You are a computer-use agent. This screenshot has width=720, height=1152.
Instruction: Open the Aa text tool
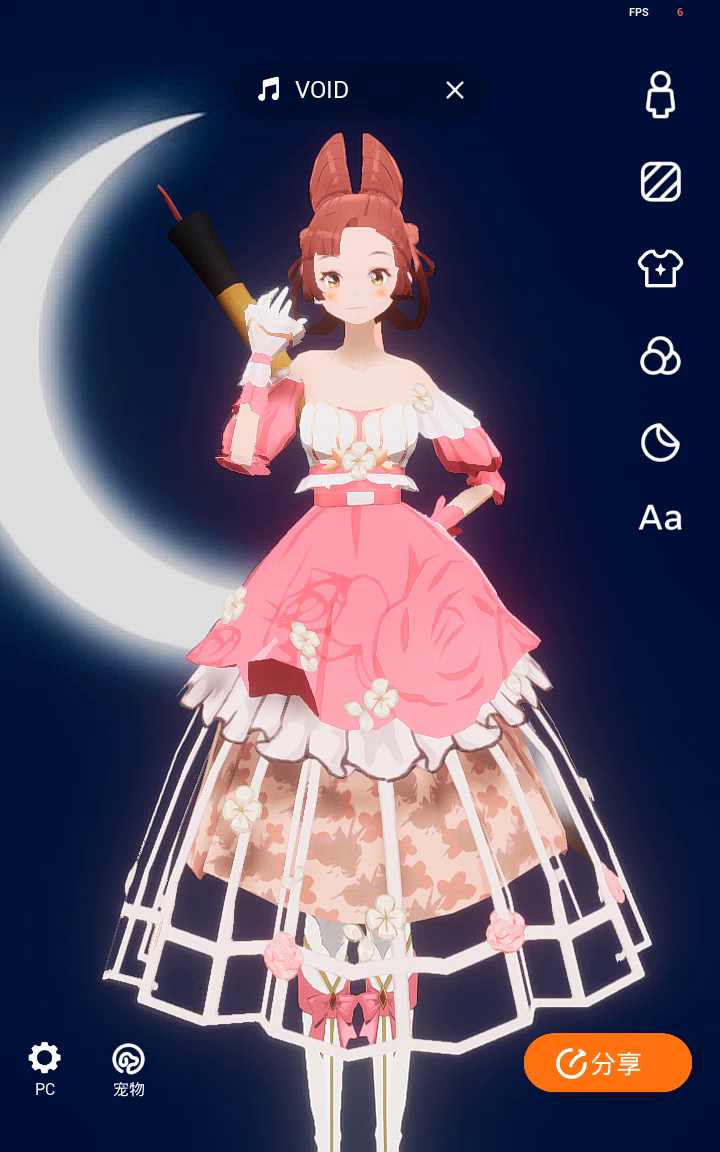tap(660, 518)
